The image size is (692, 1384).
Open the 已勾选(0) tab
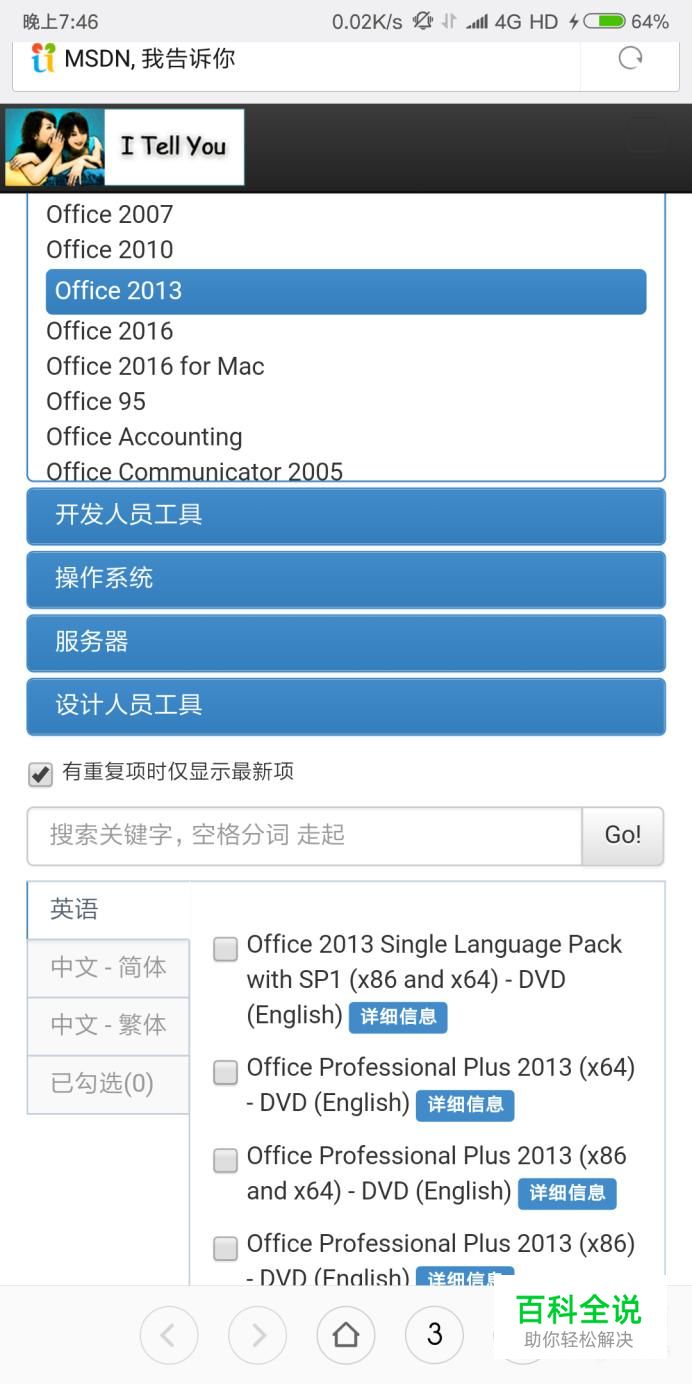[x=108, y=1084]
